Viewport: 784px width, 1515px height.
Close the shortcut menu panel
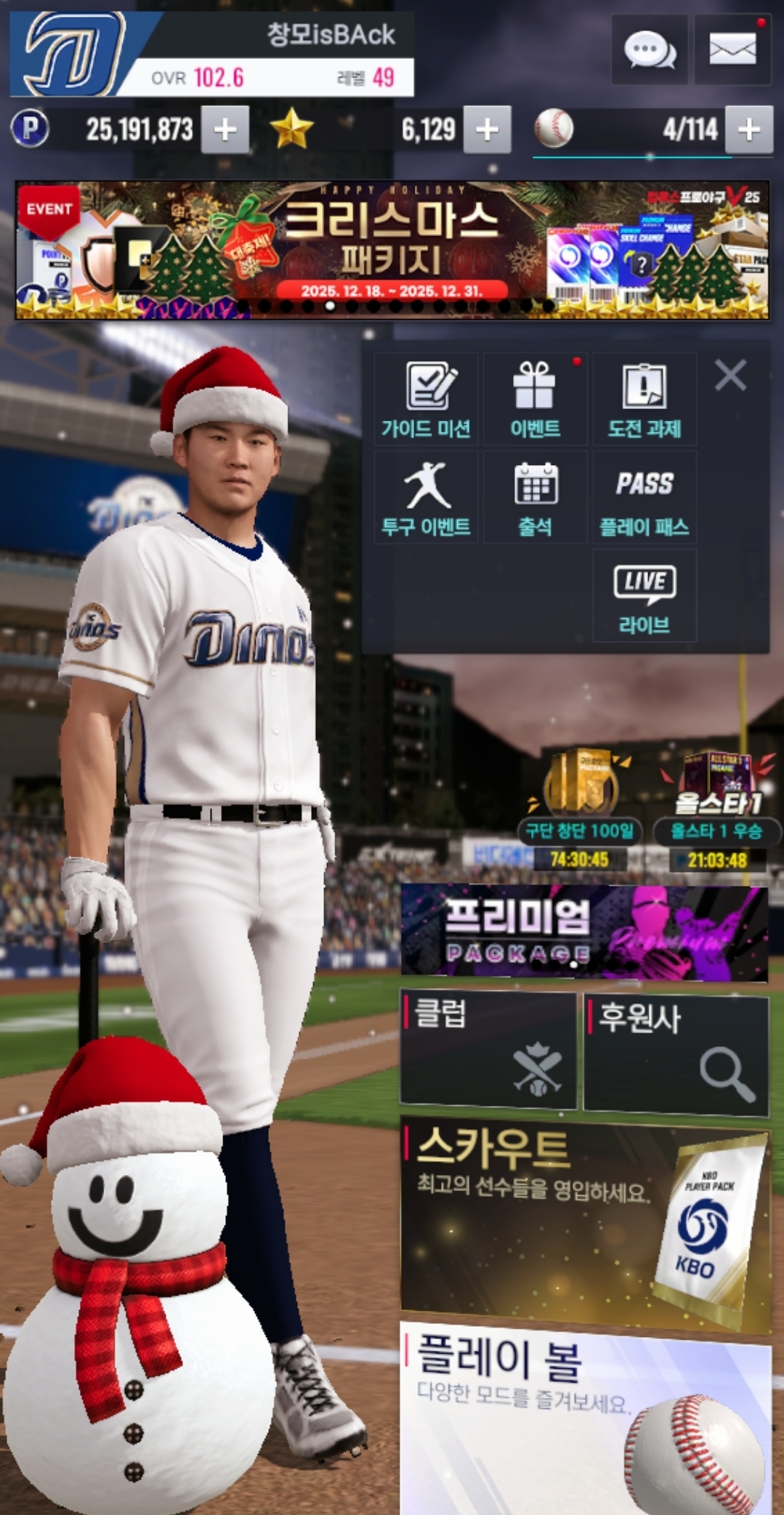point(730,376)
